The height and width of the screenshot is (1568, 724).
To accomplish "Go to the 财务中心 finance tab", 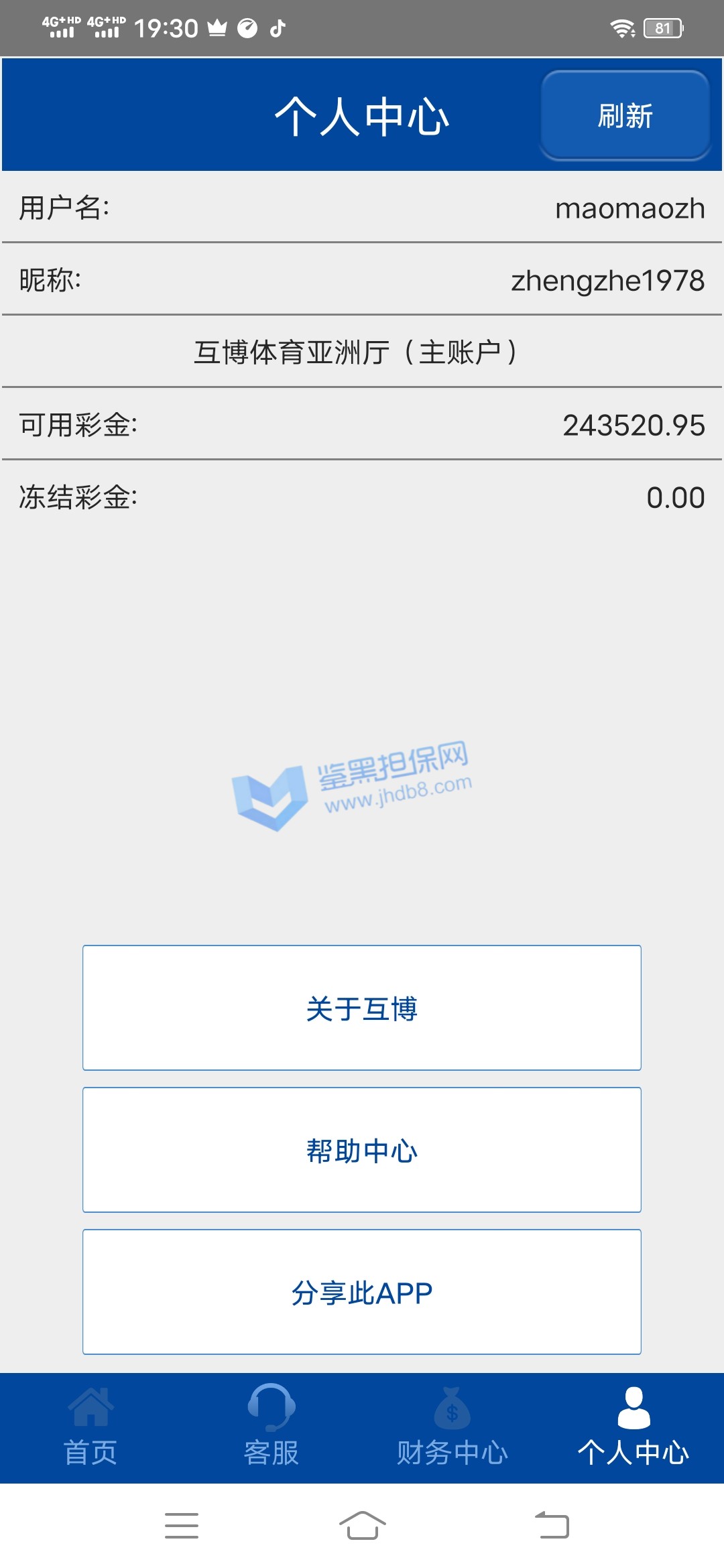I will (x=452, y=1427).
